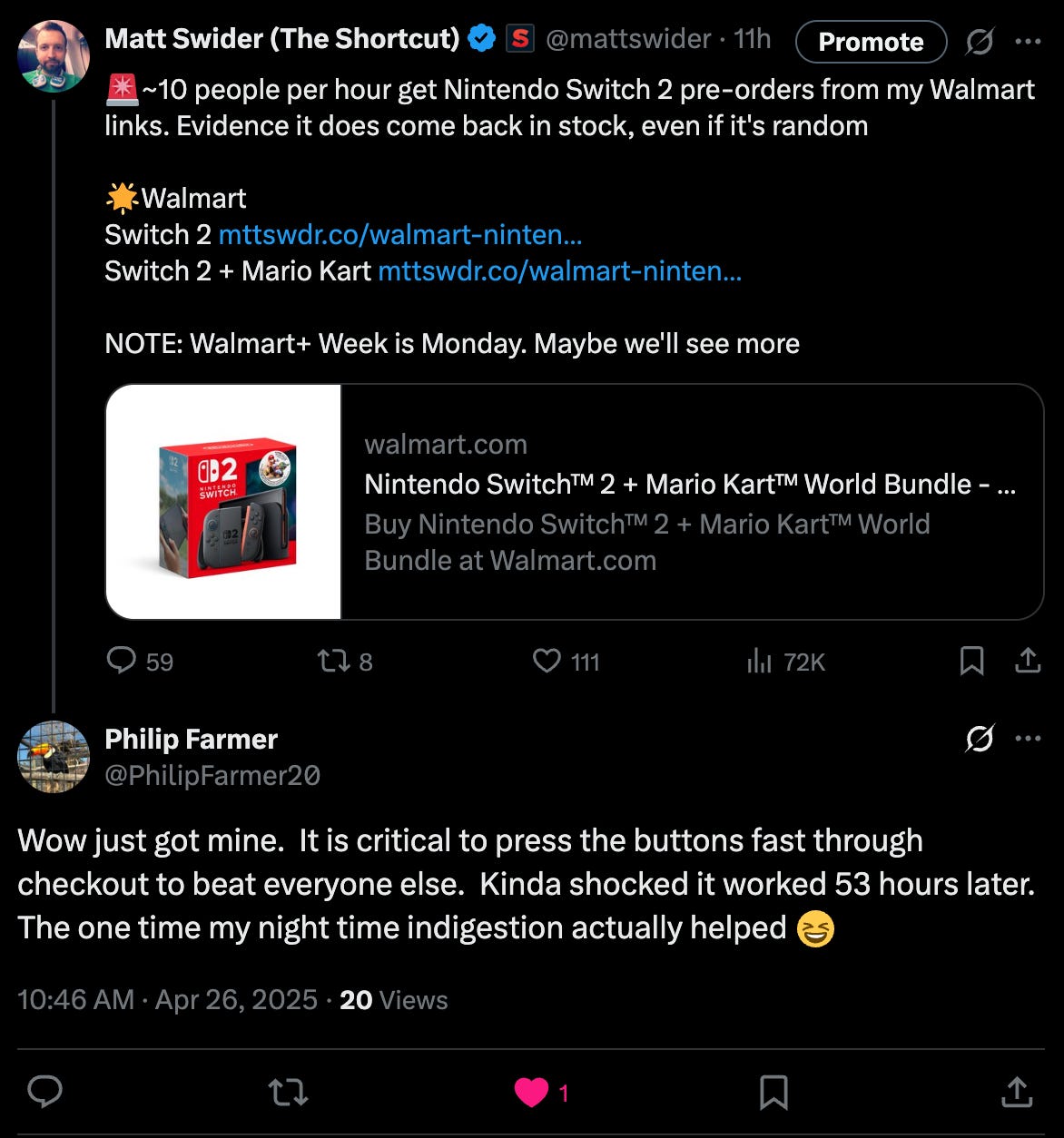Open replies on Matt Swider's tweet showing 59
The height and width of the screenshot is (1138, 1064).
pos(124,662)
